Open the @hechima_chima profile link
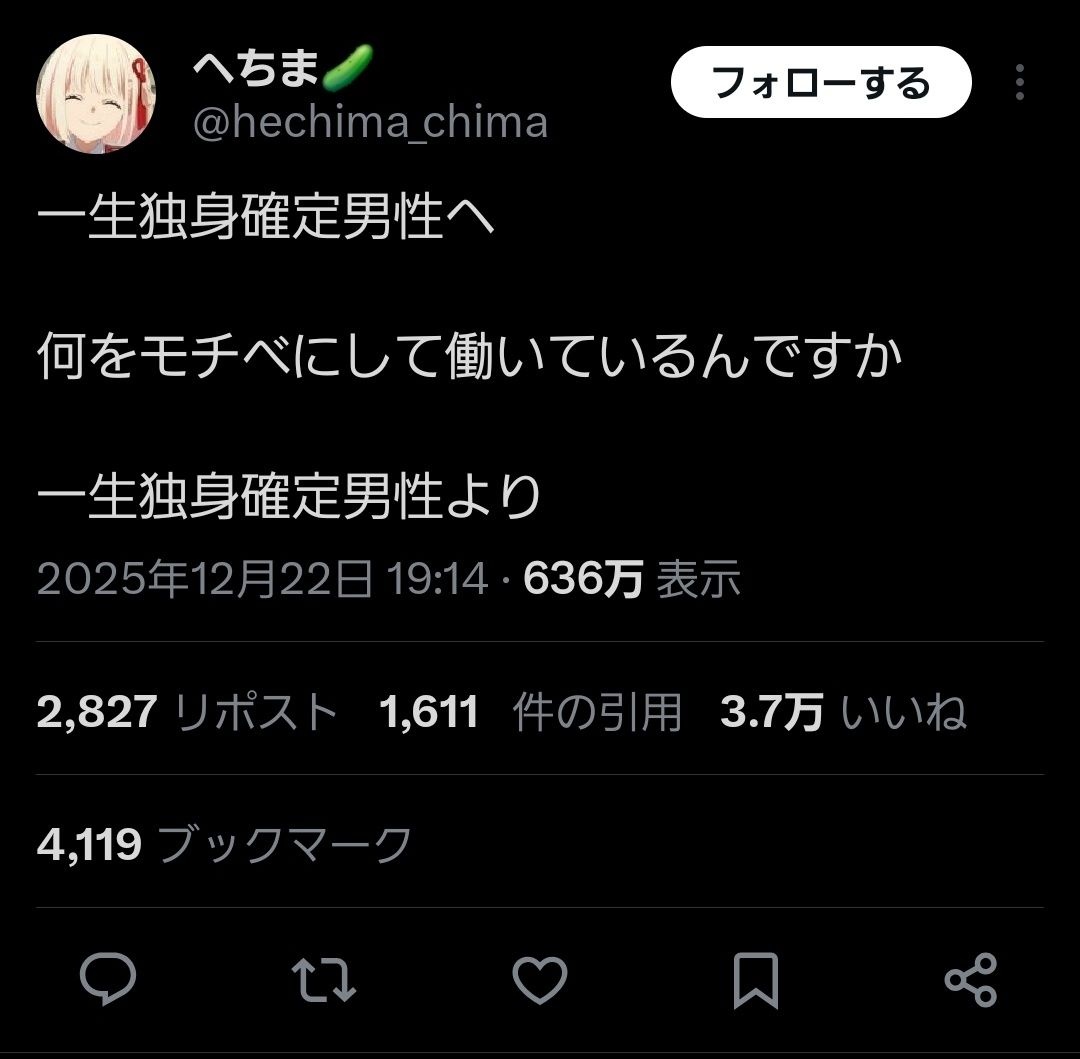 [369, 123]
